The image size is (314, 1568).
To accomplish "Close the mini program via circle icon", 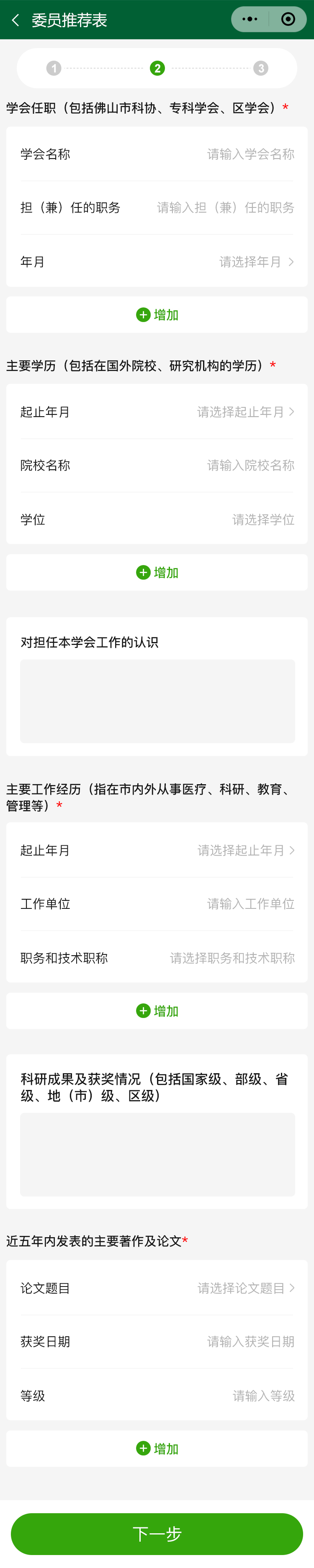I will 288,20.
